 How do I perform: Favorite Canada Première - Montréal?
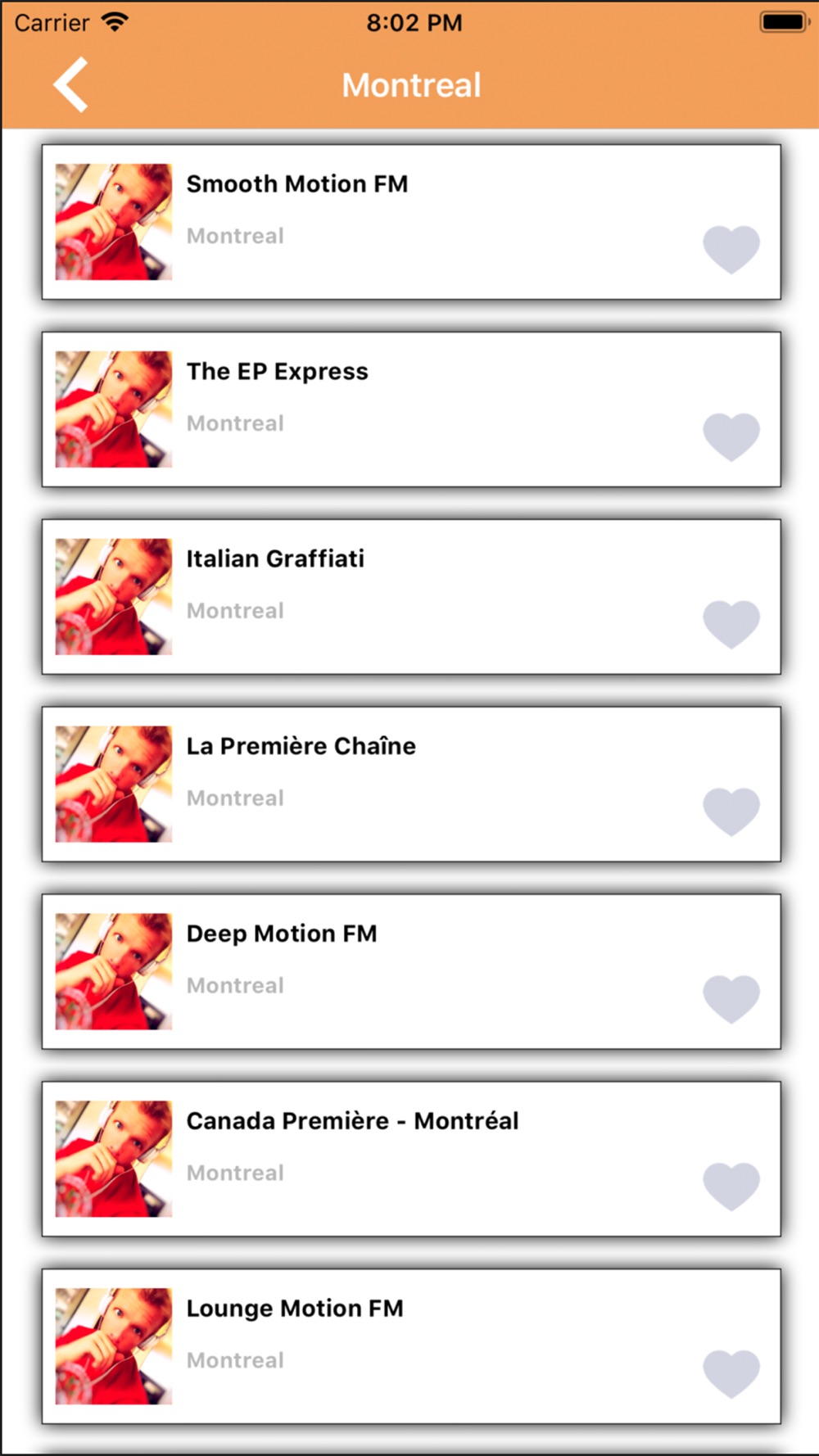coord(731,1187)
